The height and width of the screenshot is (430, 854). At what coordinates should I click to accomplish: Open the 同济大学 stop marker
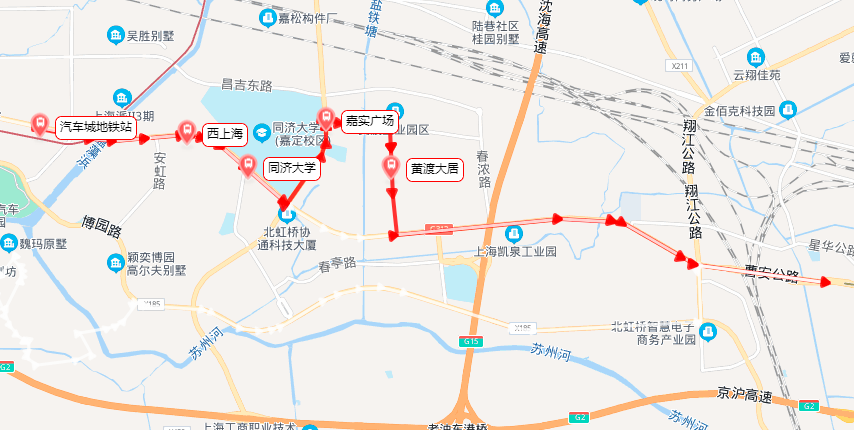coord(249,166)
